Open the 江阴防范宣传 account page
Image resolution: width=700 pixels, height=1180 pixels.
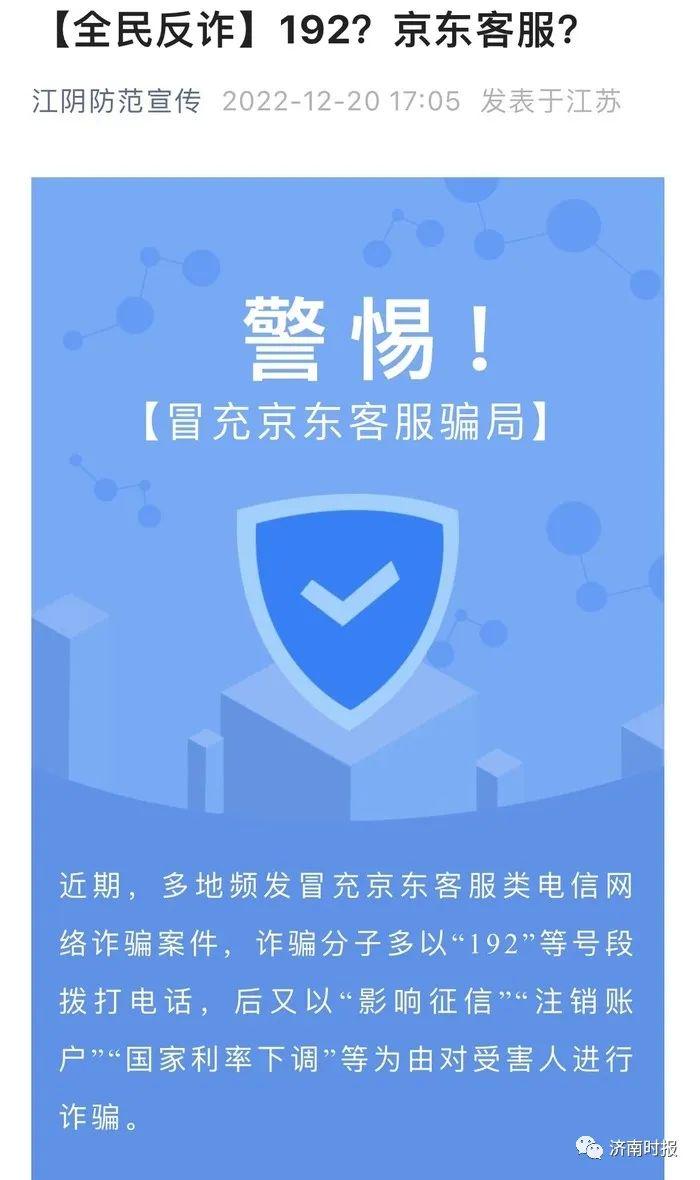(x=116, y=101)
